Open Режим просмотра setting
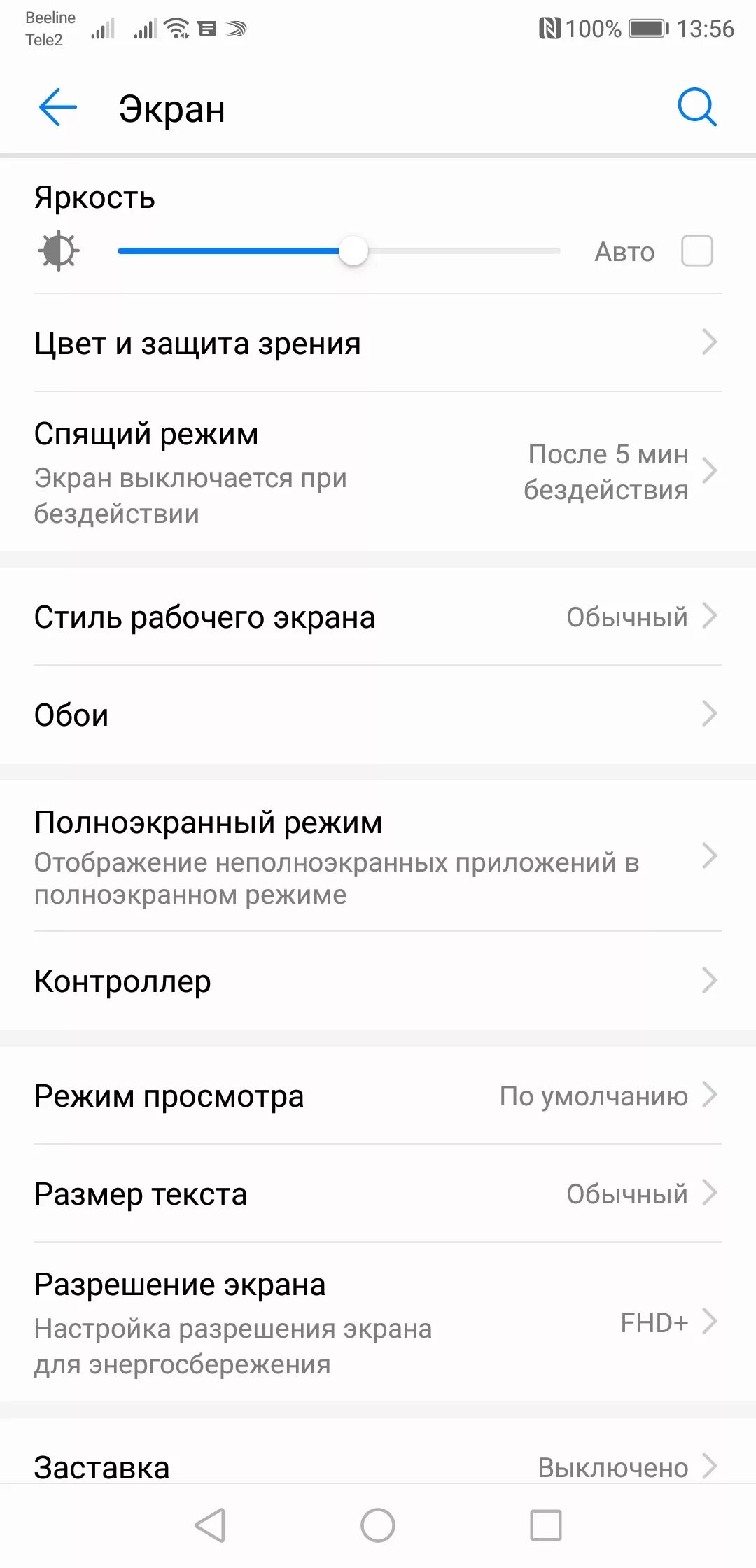 (x=378, y=1096)
